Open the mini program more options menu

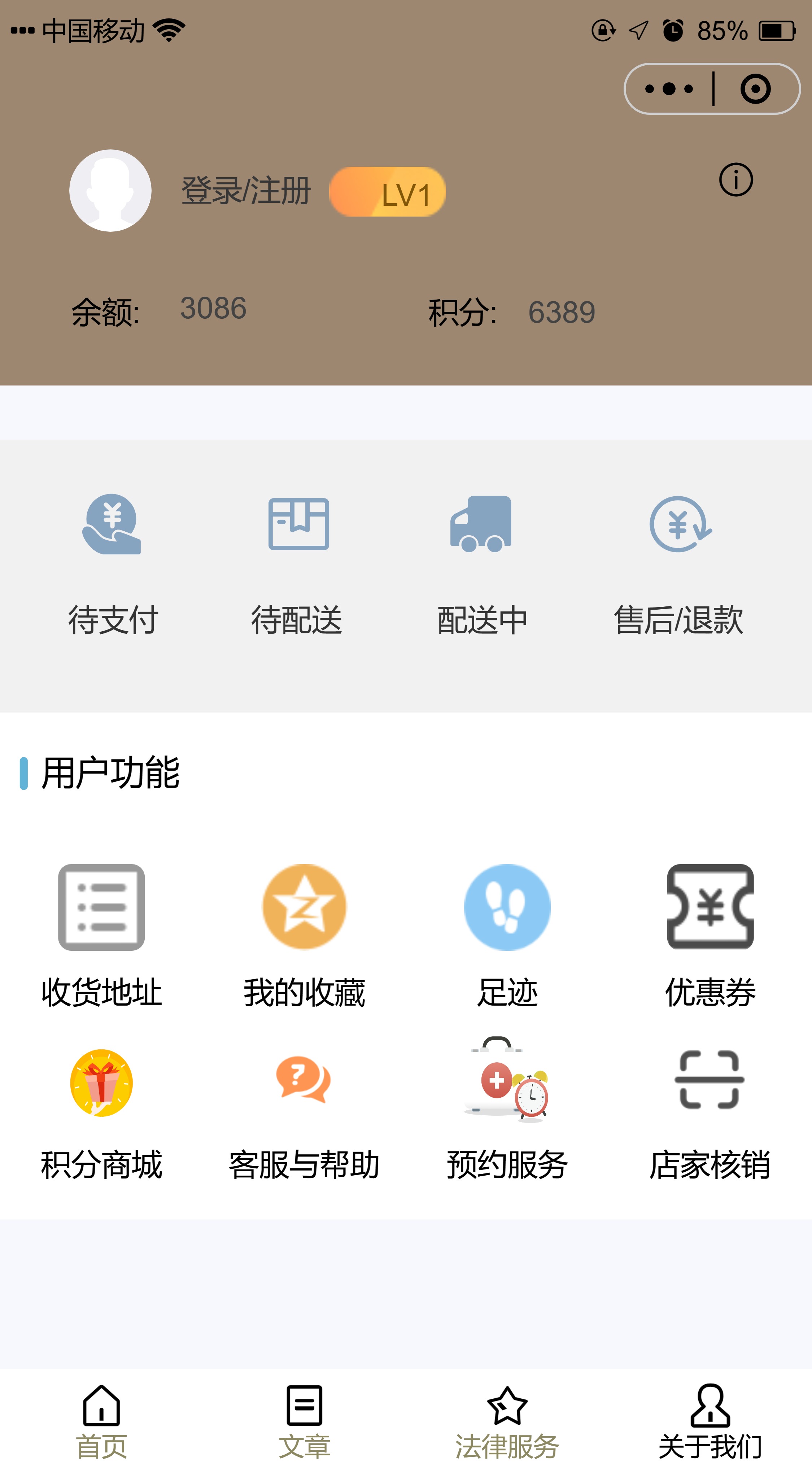pyautogui.click(x=669, y=89)
